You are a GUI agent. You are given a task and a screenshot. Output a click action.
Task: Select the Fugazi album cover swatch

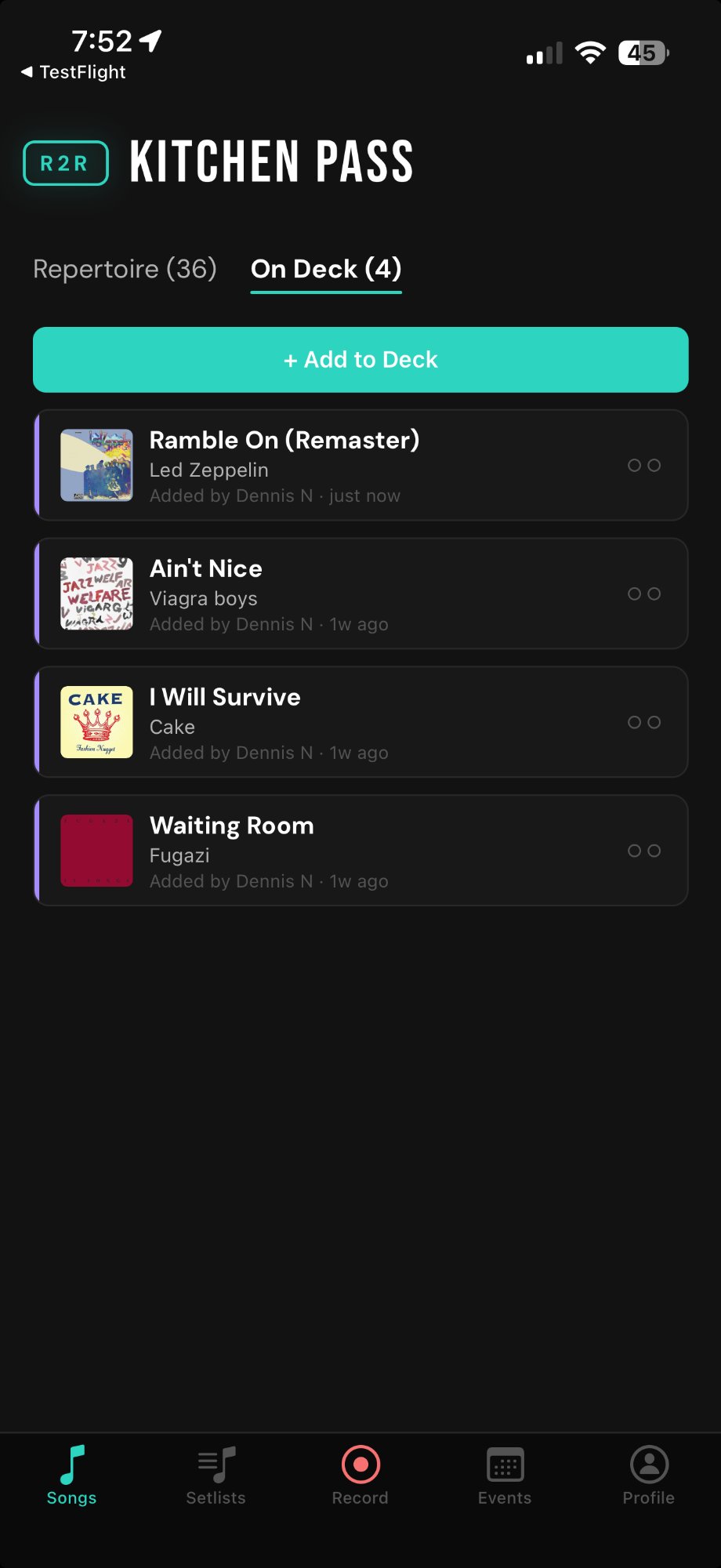tap(96, 851)
